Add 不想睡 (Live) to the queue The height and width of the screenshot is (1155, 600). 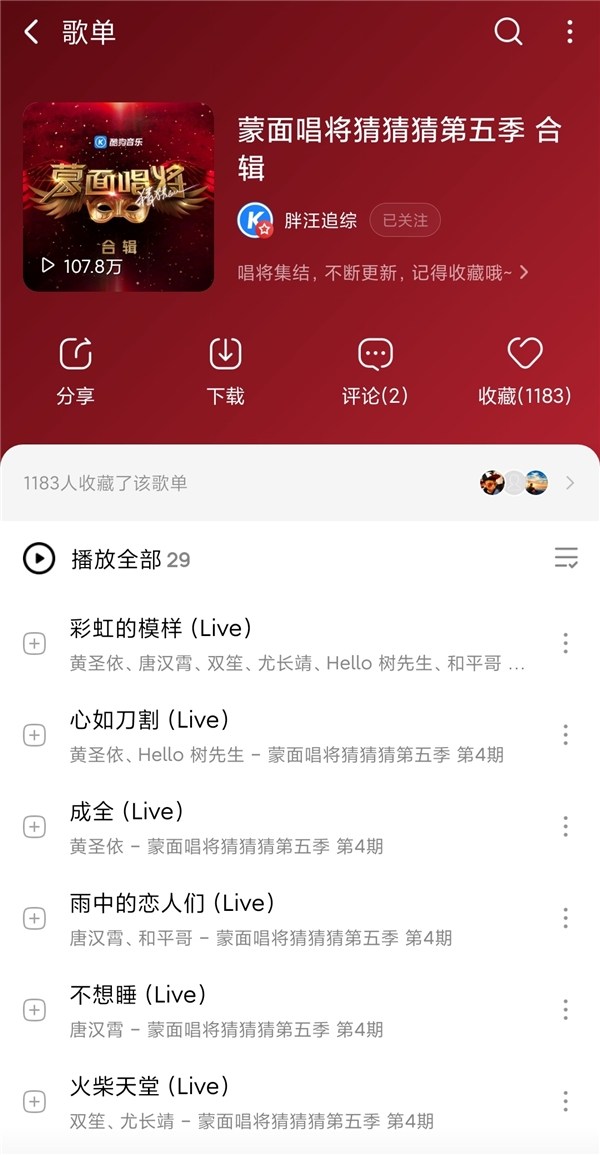coord(34,1010)
